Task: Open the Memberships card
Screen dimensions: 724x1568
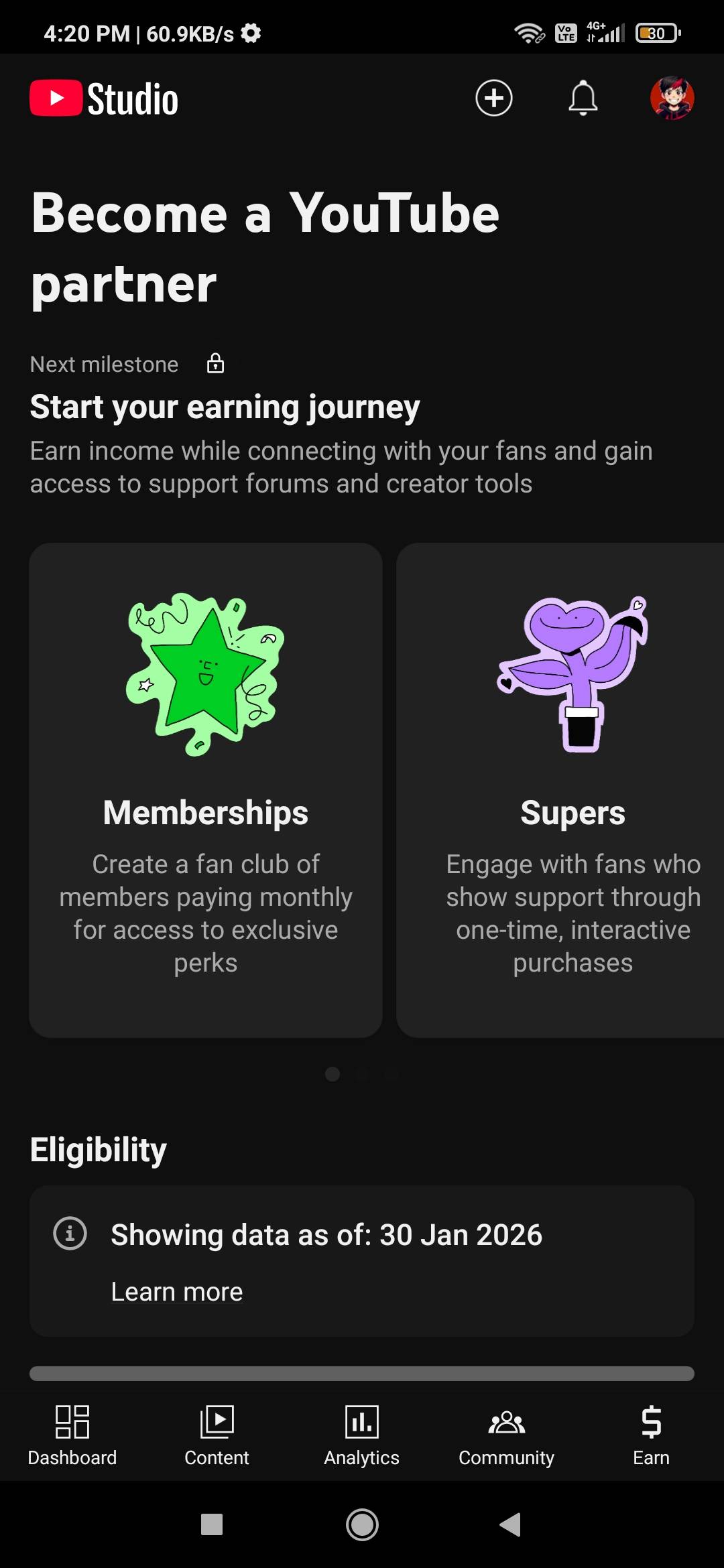Action: [206, 791]
